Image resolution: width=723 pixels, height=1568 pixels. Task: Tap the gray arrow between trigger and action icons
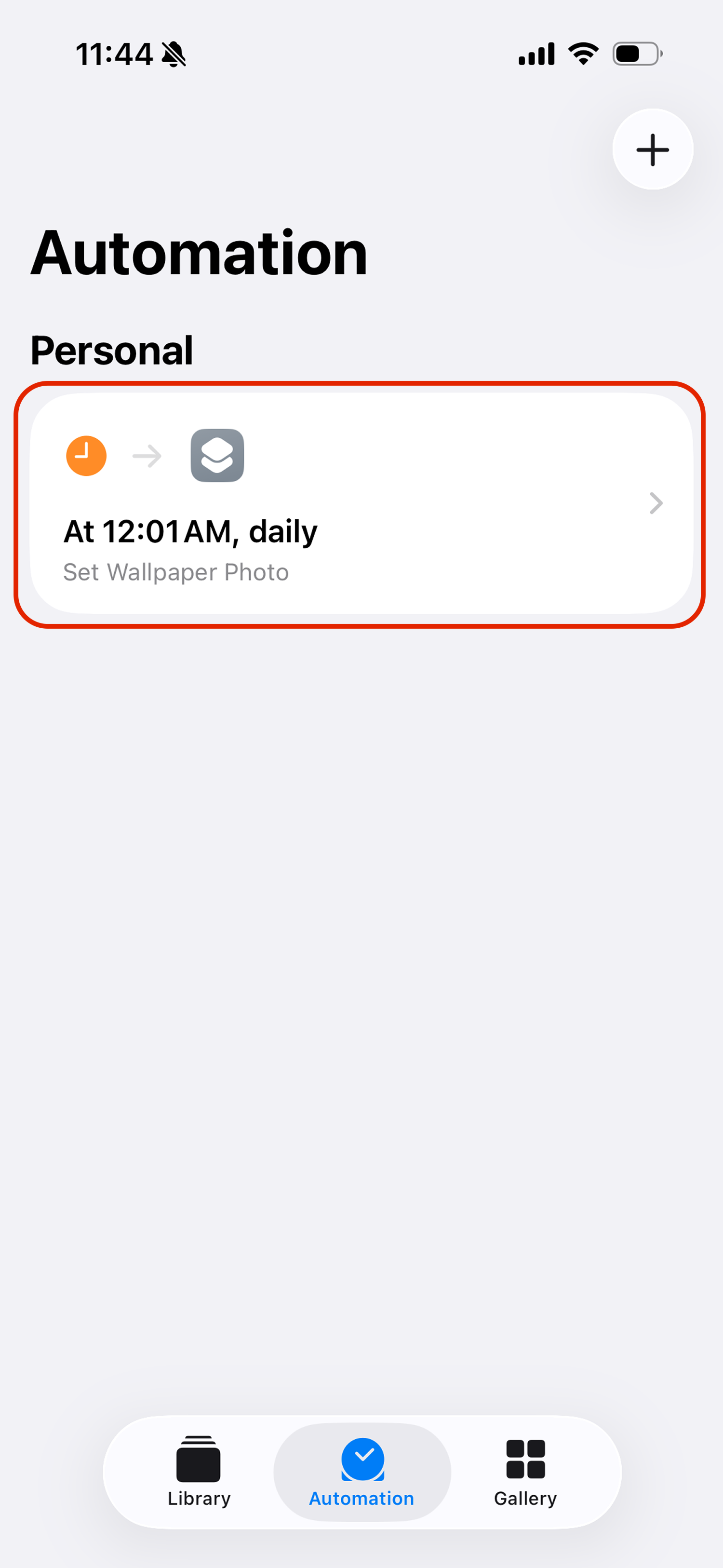[x=146, y=455]
